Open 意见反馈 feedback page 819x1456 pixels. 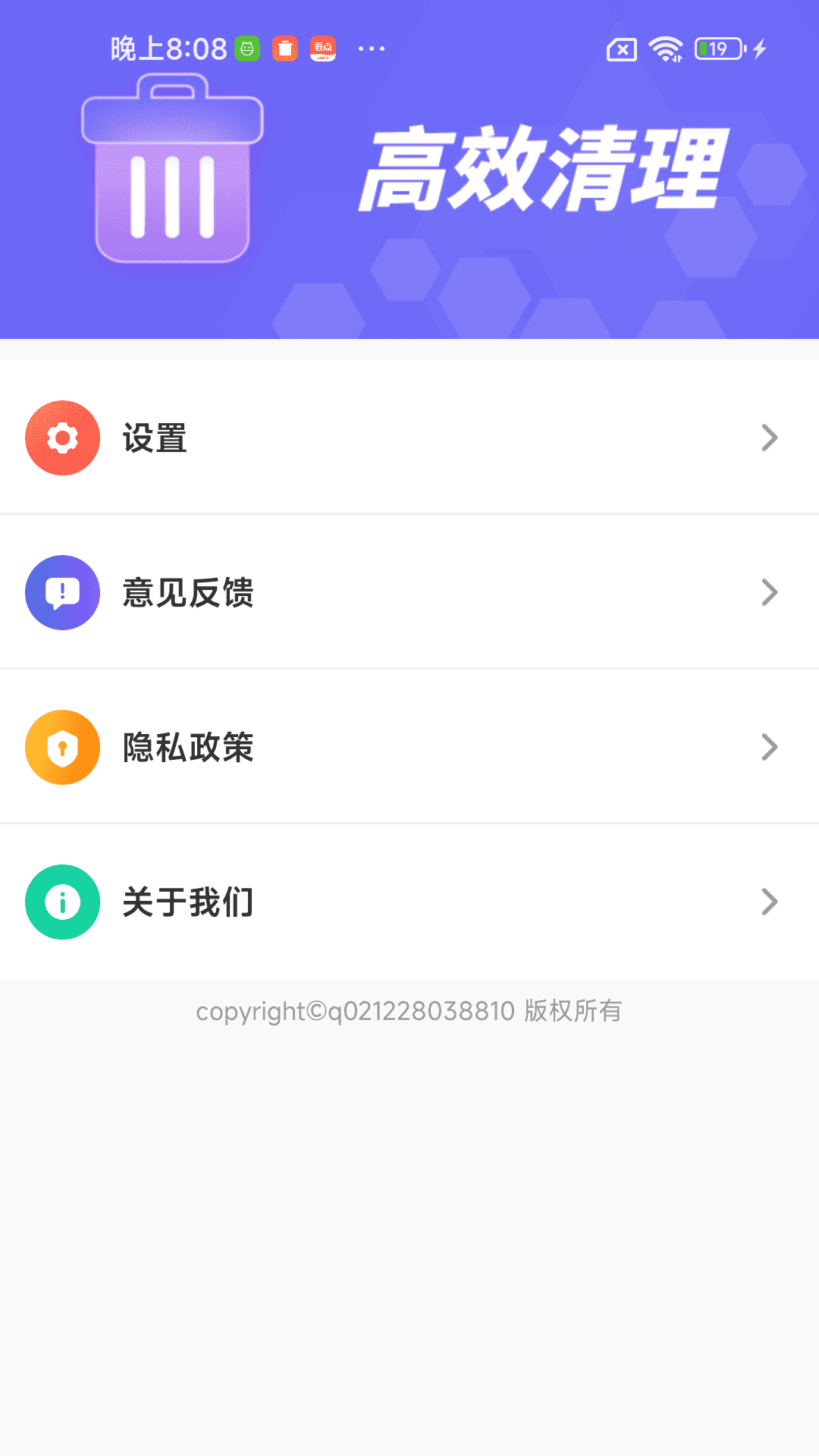pos(409,593)
